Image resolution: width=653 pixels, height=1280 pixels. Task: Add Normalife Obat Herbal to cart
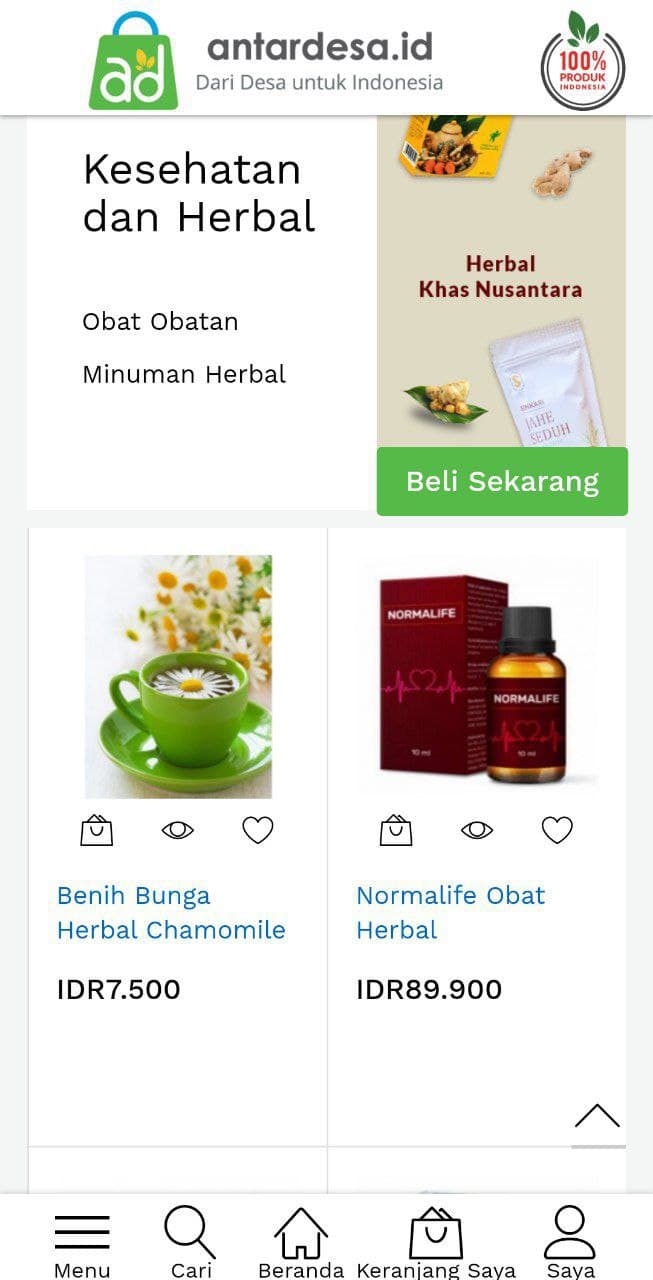(x=396, y=830)
